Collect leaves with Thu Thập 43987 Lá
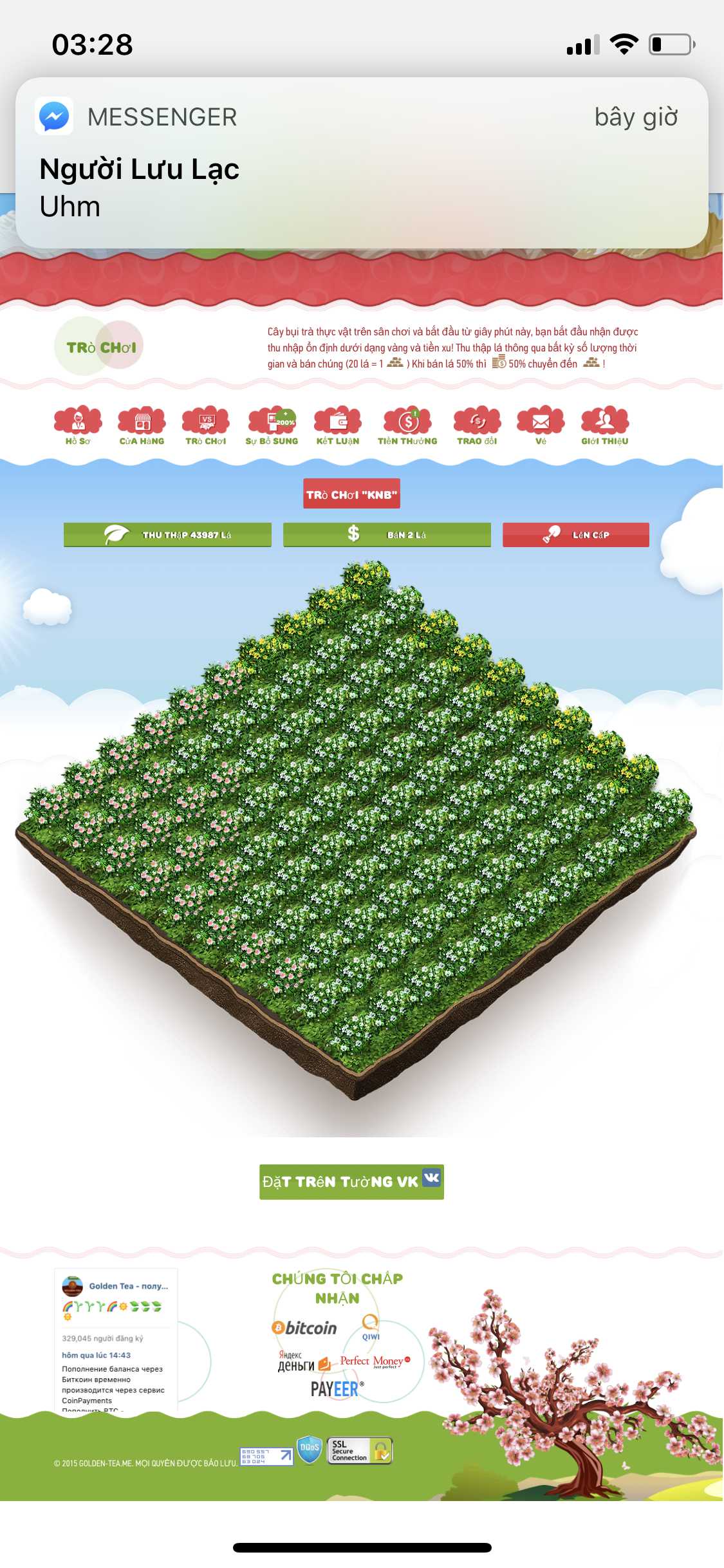This screenshot has width=724, height=1568. point(167,534)
